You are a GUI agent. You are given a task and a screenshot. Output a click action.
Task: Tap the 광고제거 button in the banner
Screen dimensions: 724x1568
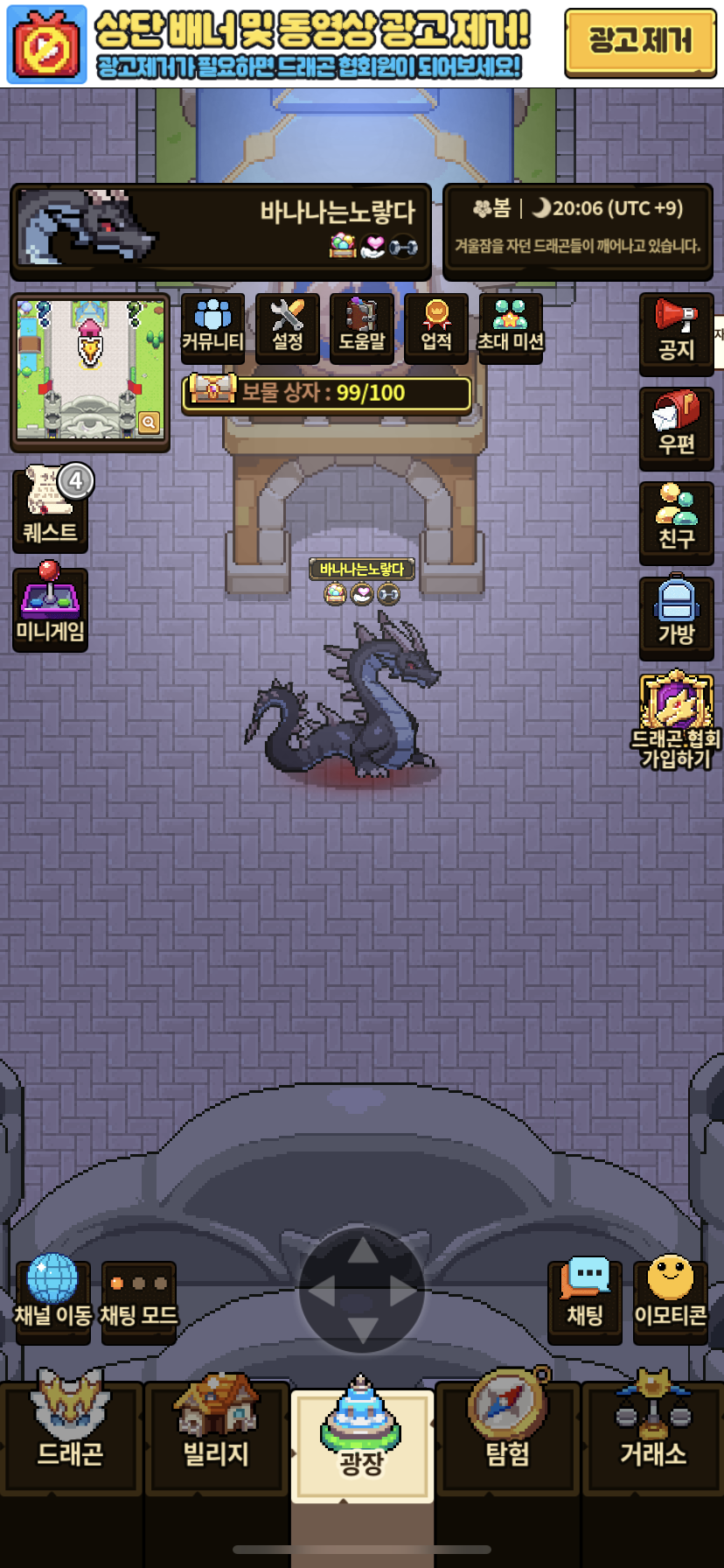click(640, 42)
